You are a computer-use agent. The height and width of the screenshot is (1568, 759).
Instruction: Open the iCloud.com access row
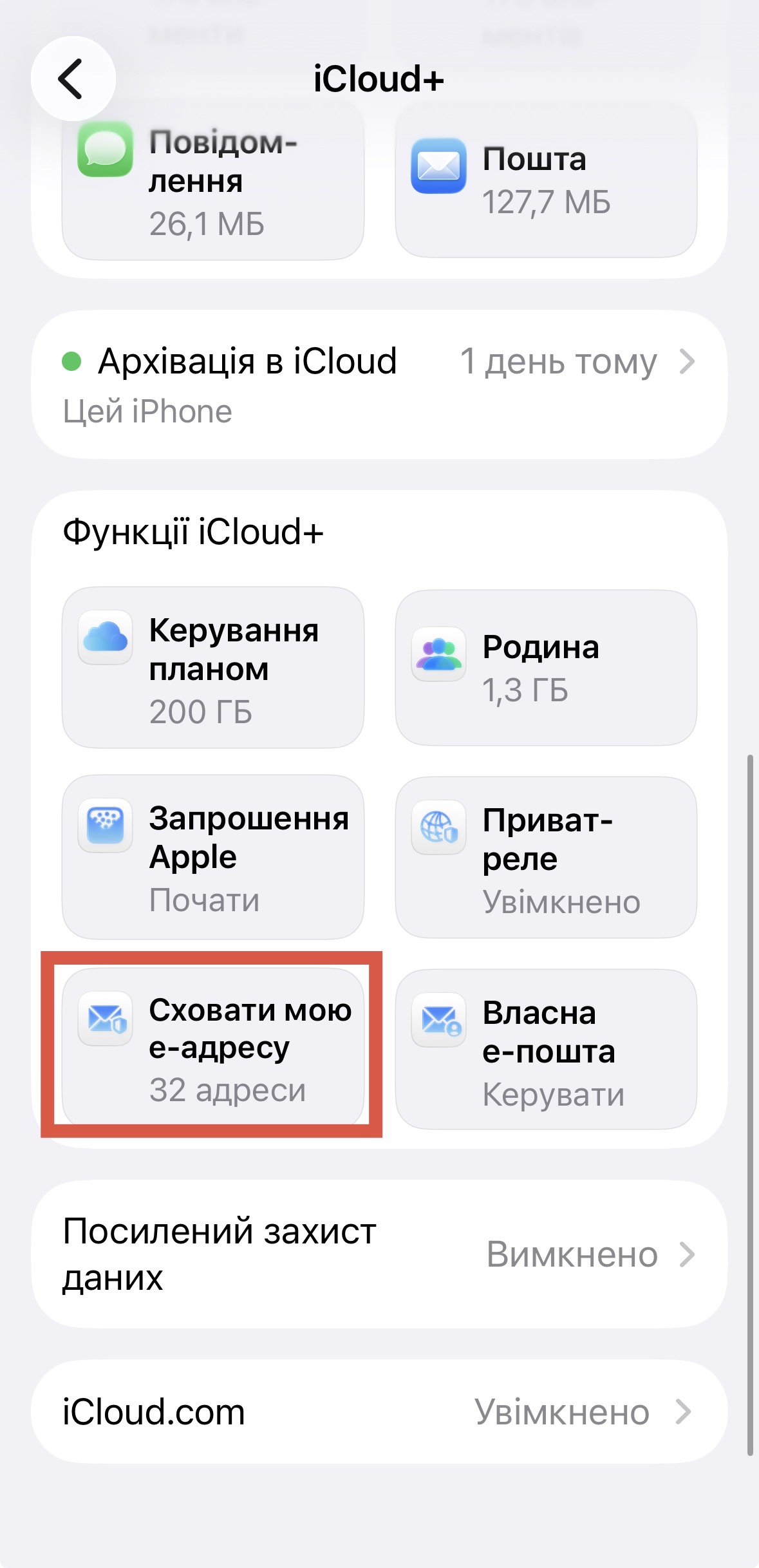tap(379, 1412)
